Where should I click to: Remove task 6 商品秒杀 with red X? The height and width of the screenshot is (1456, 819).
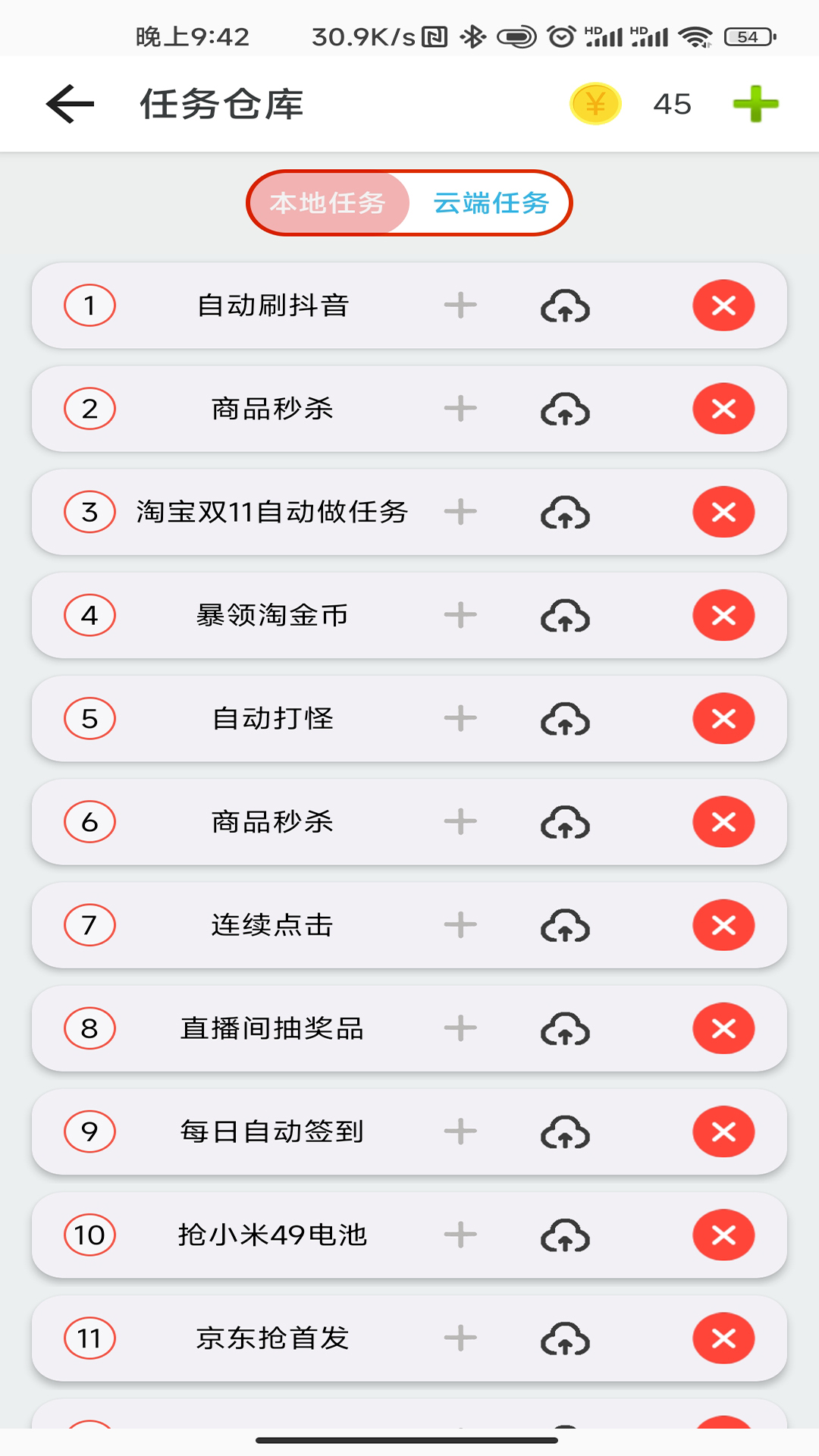pyautogui.click(x=723, y=822)
